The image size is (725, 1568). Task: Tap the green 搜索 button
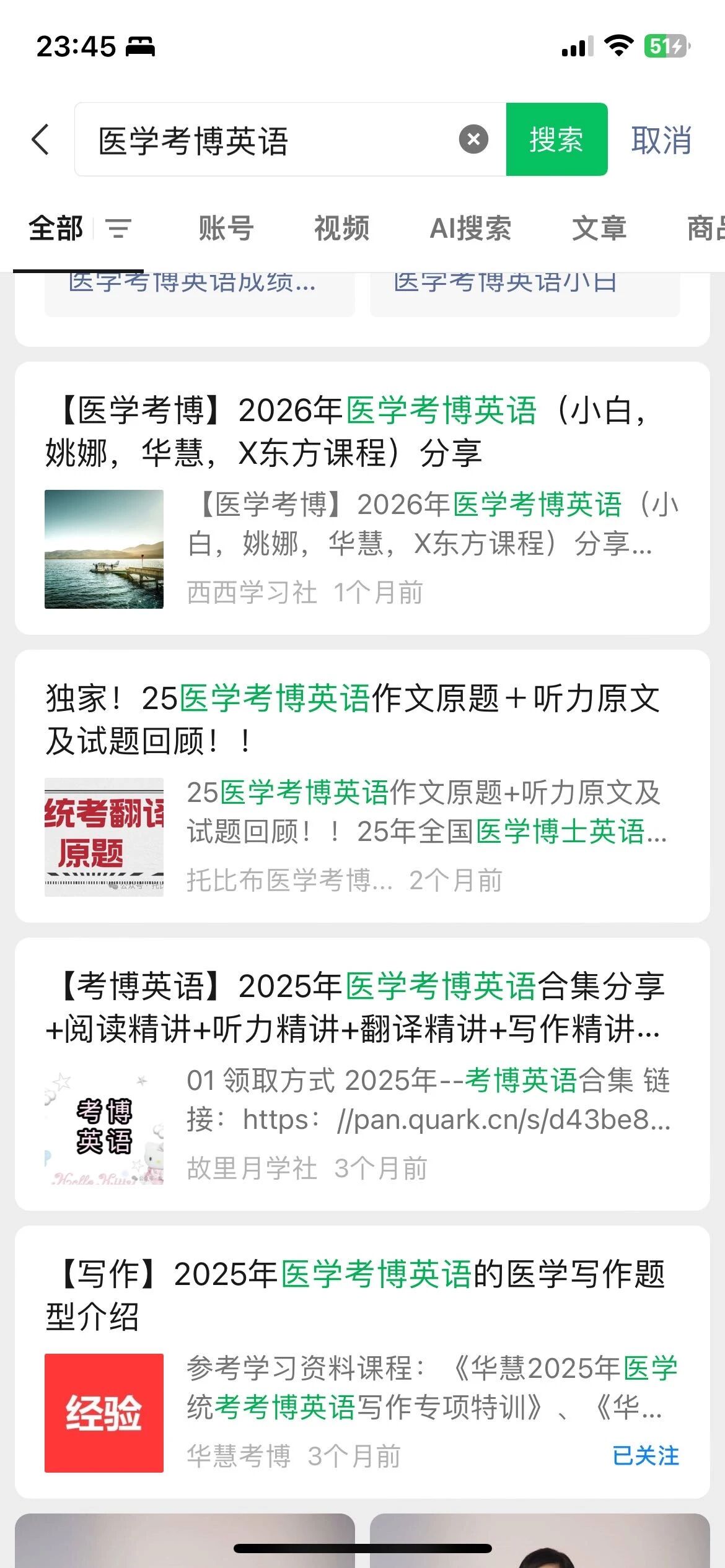pyautogui.click(x=556, y=139)
